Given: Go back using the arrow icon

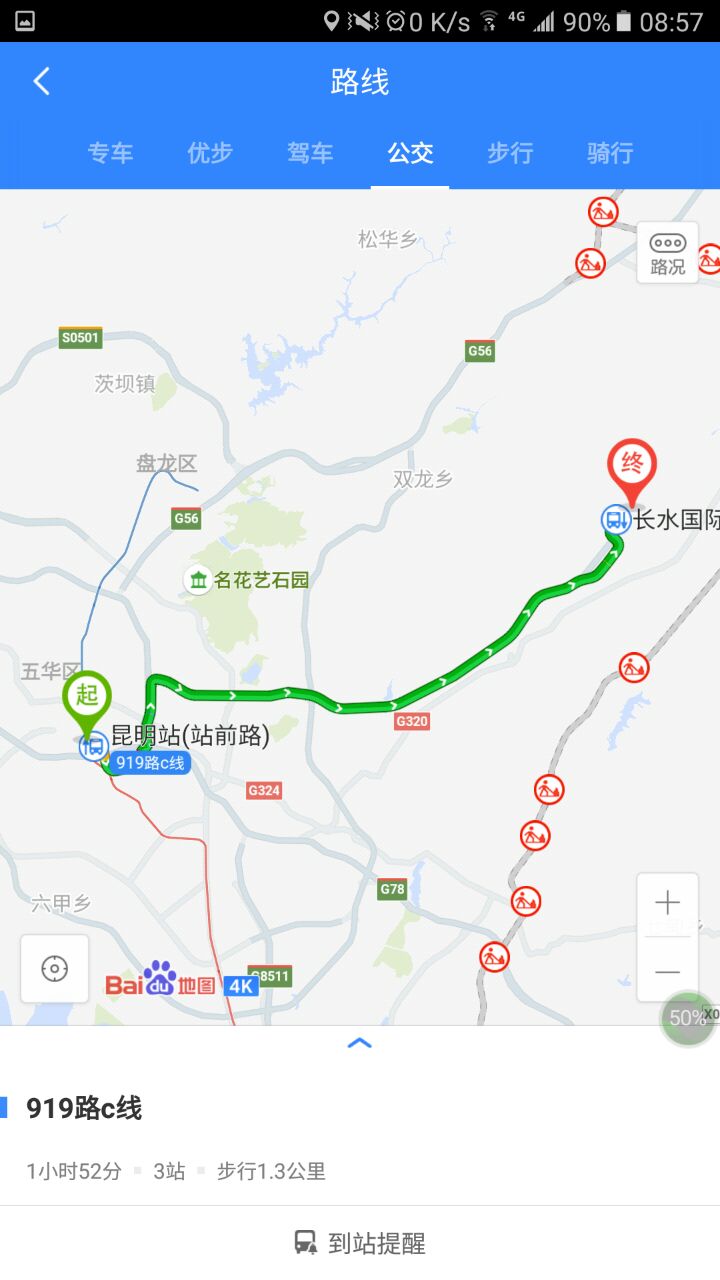Looking at the screenshot, I should click(41, 81).
